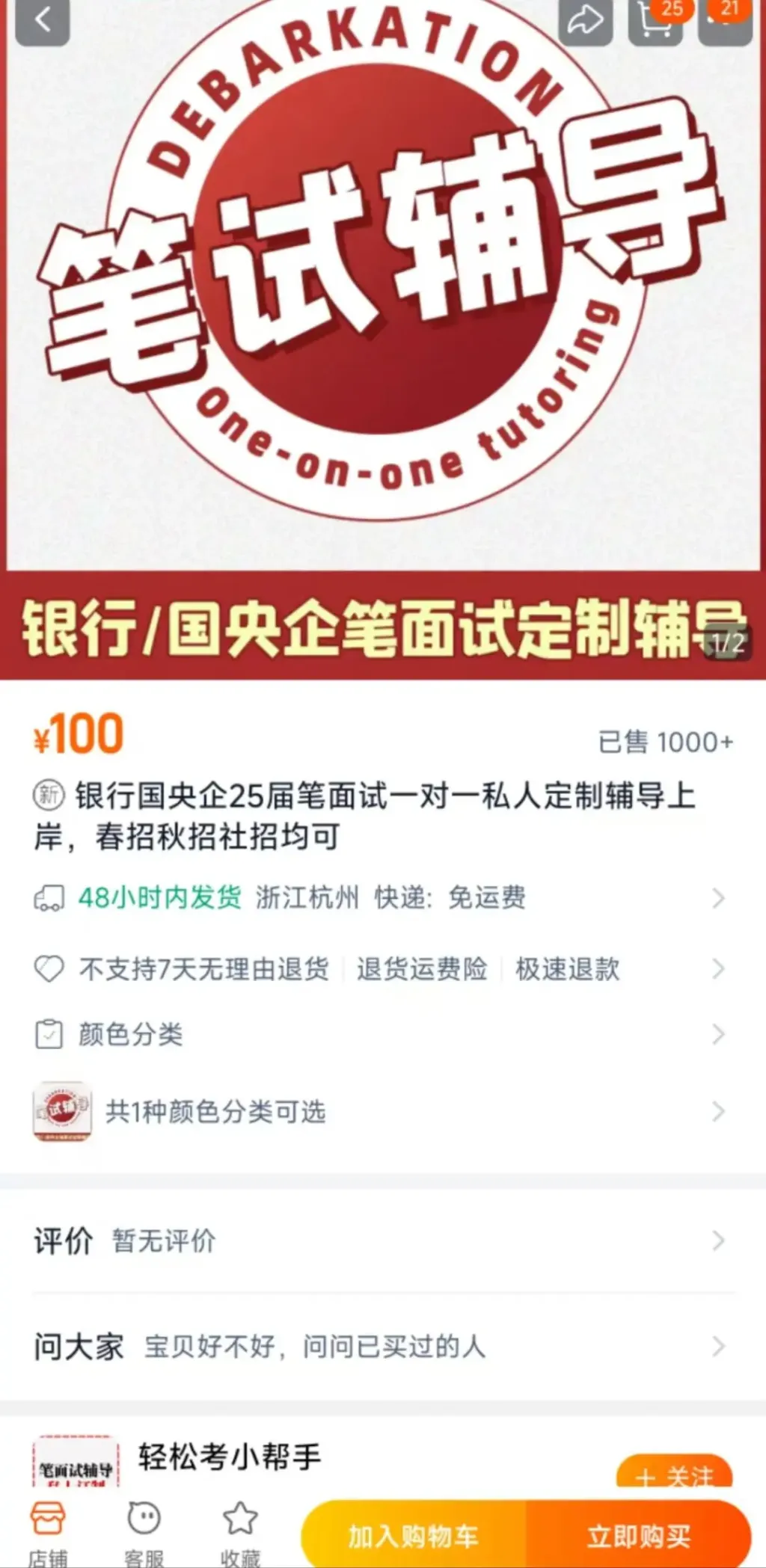Contact 客服 customer service
Screen dimensions: 766x1568
click(144, 1534)
